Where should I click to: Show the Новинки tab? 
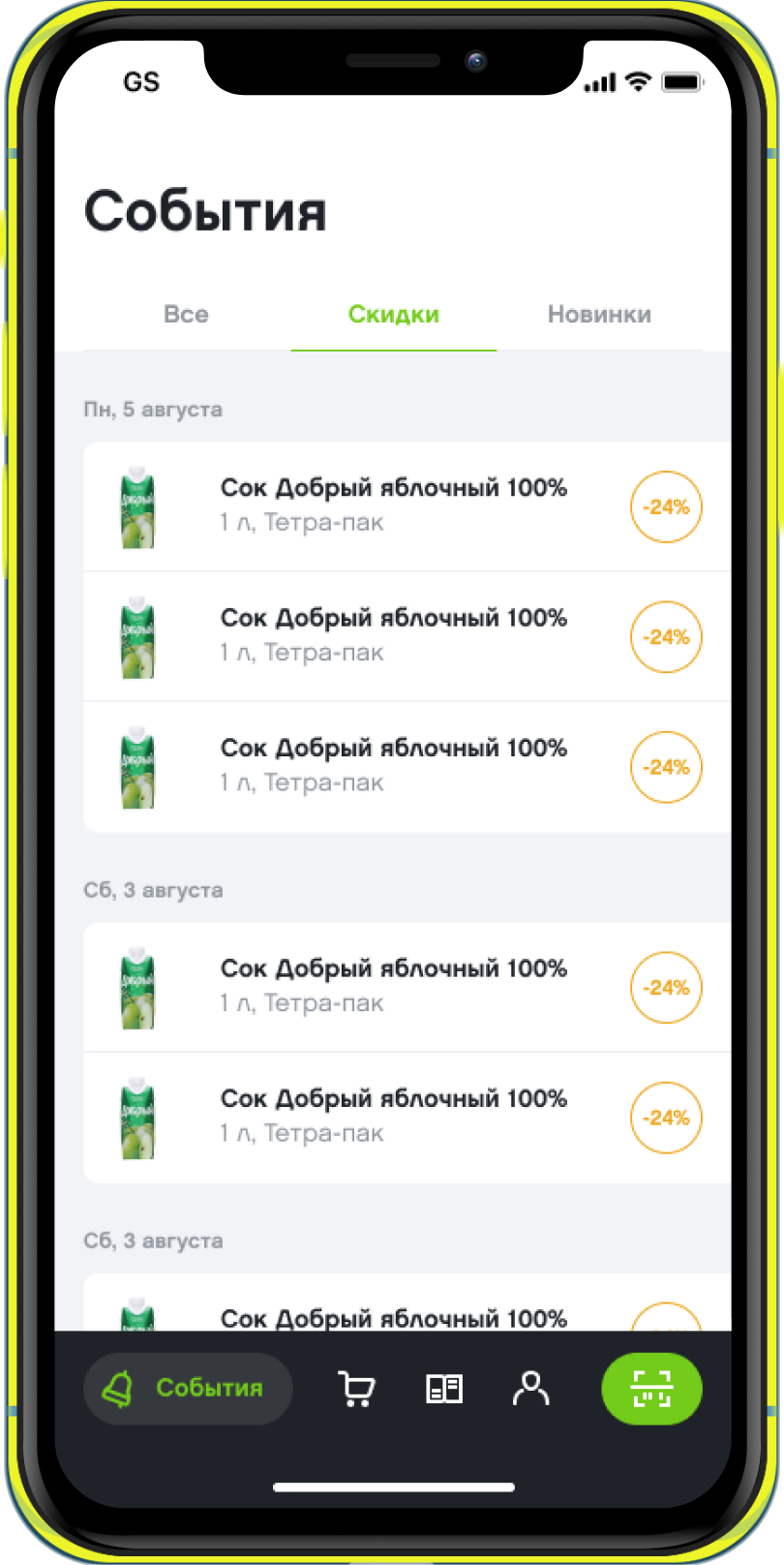pyautogui.click(x=599, y=315)
